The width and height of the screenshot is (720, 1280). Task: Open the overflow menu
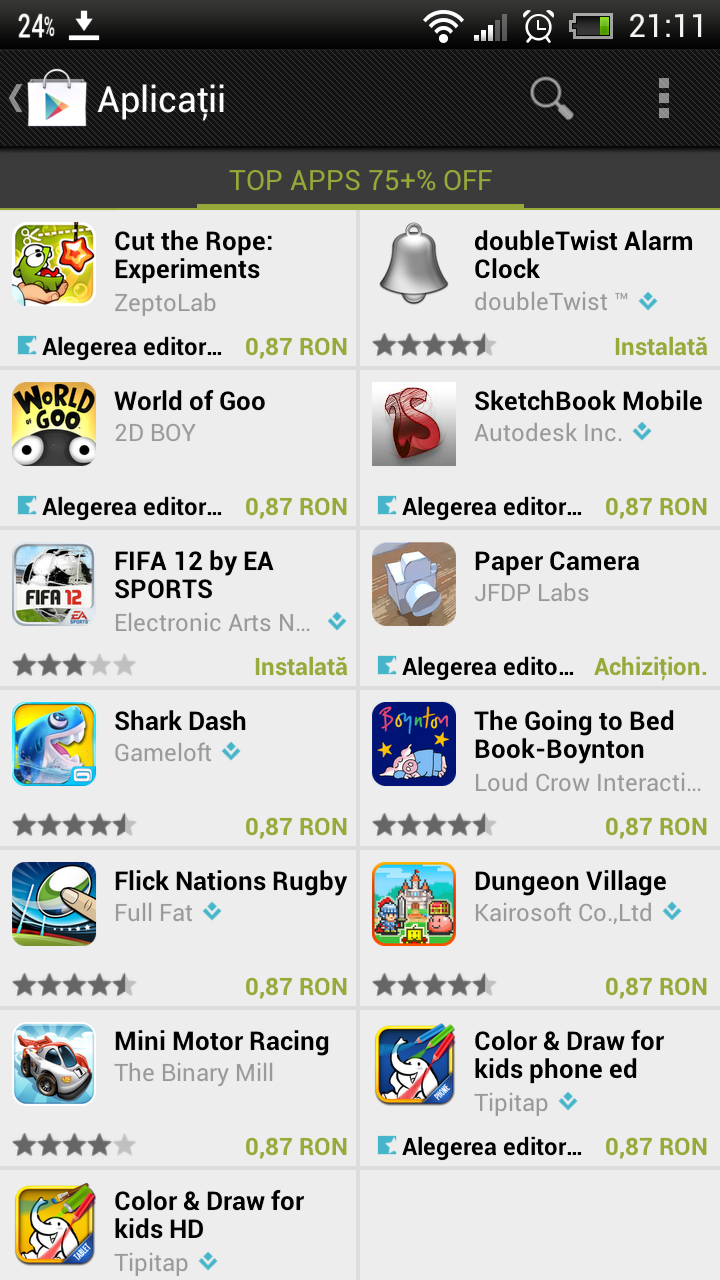coord(664,99)
